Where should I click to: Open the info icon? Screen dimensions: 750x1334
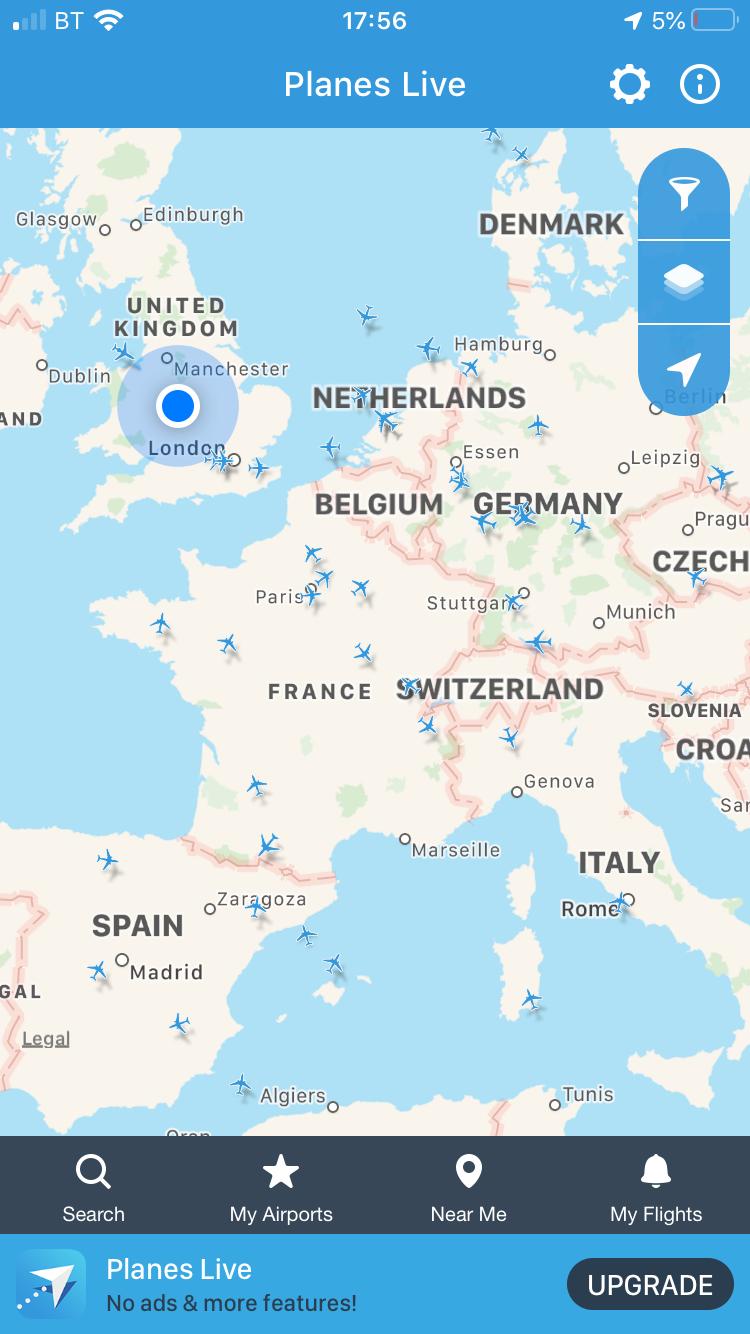click(700, 85)
